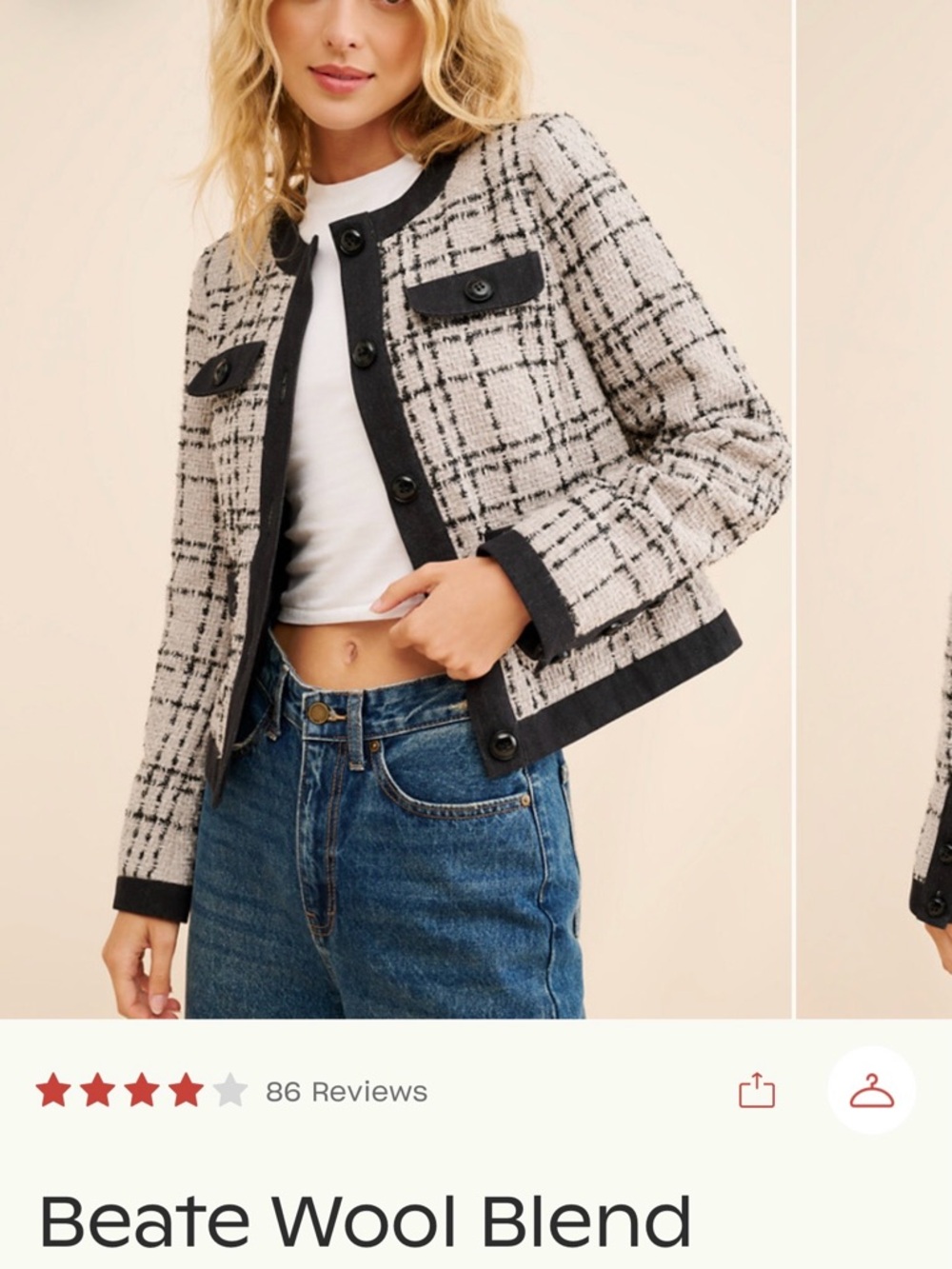Open the main jacket product photo
The height and width of the screenshot is (1269, 952).
point(395,509)
